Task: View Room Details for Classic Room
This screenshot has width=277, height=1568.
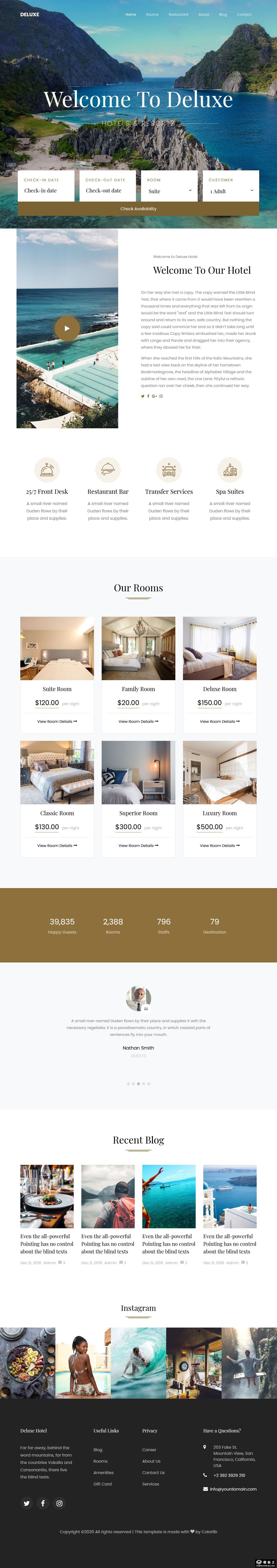Action: (57, 845)
